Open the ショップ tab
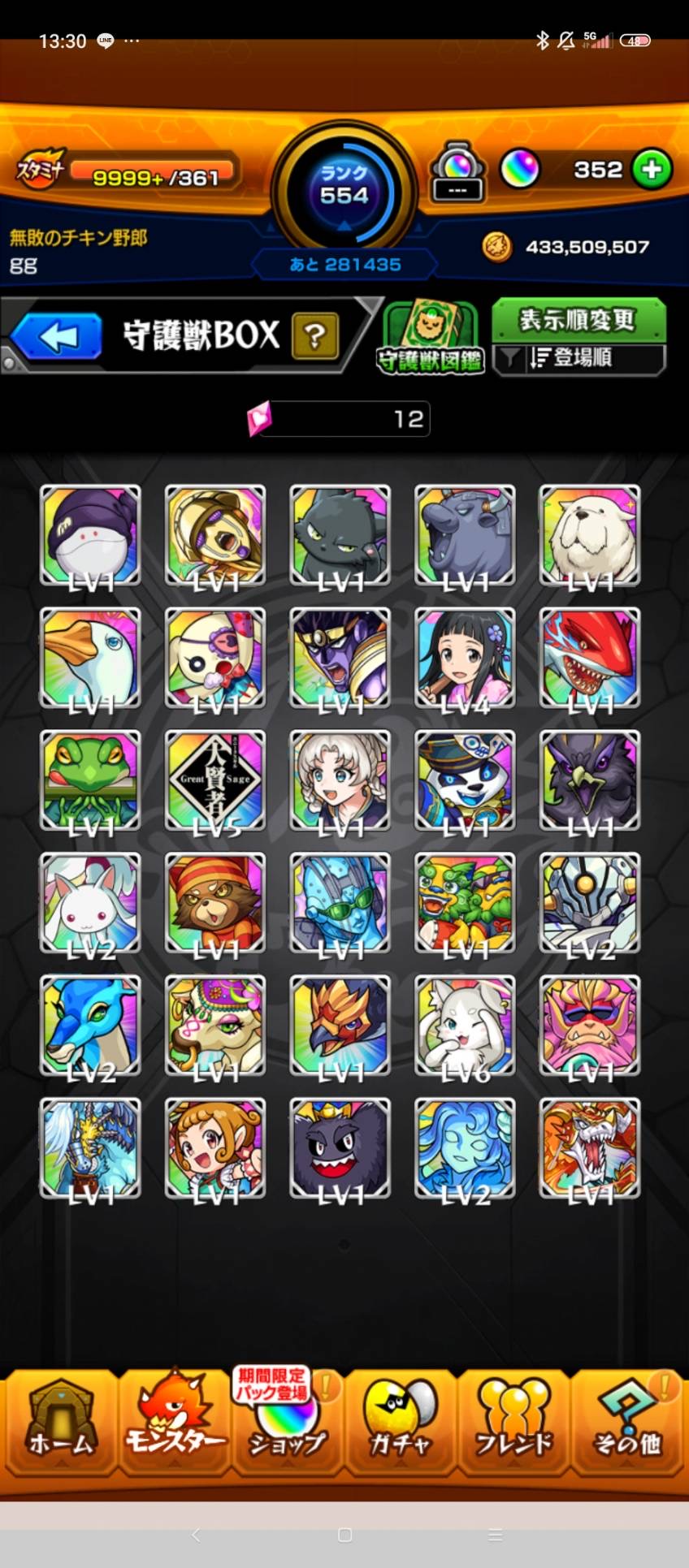 pyautogui.click(x=287, y=1422)
